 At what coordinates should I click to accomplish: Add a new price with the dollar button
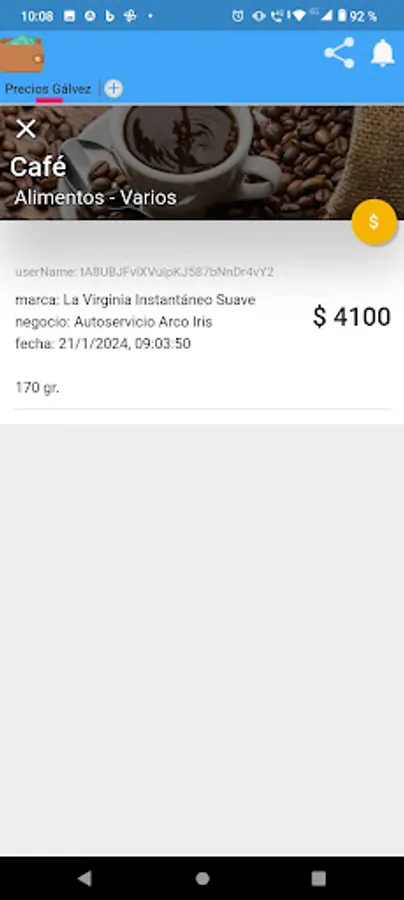(374, 222)
